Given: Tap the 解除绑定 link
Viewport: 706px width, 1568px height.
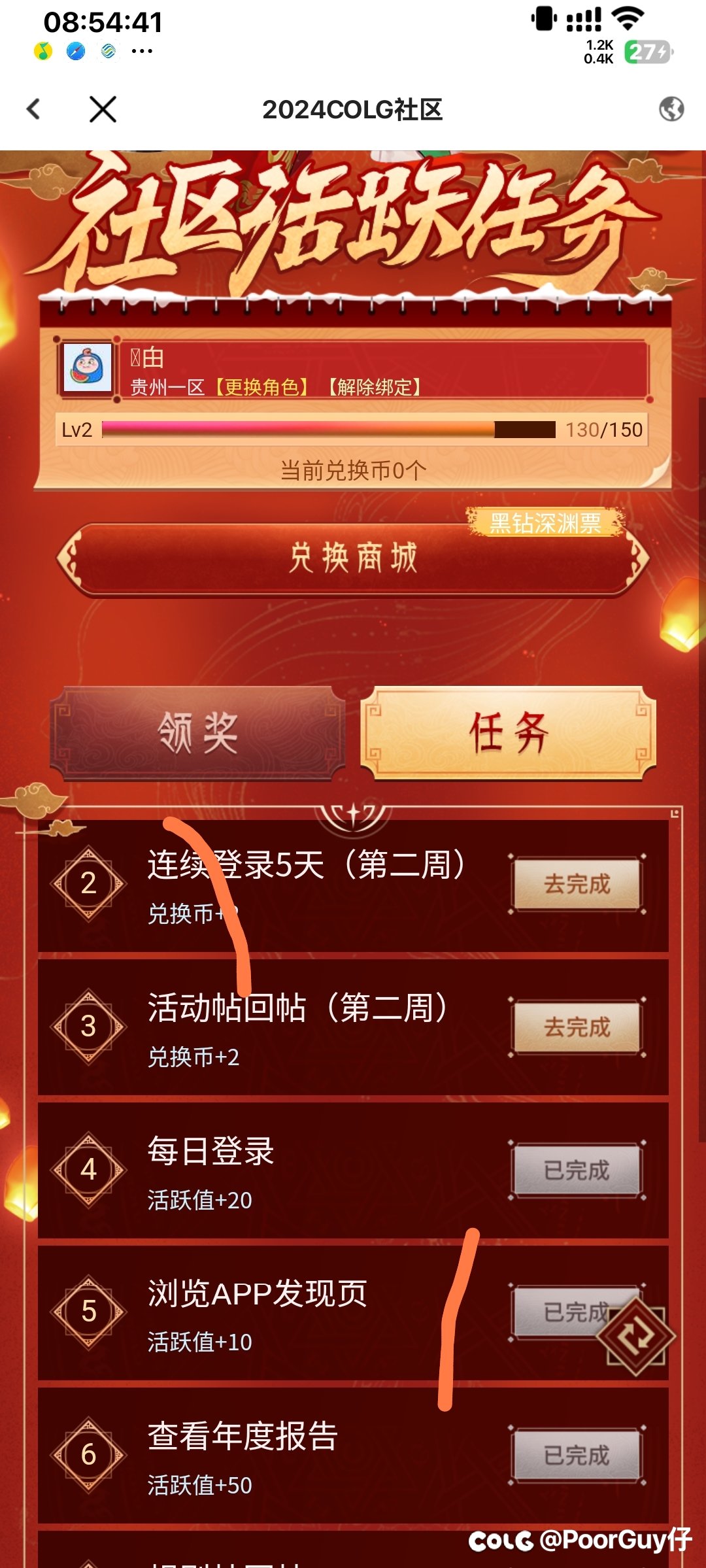Looking at the screenshot, I should tap(375, 387).
